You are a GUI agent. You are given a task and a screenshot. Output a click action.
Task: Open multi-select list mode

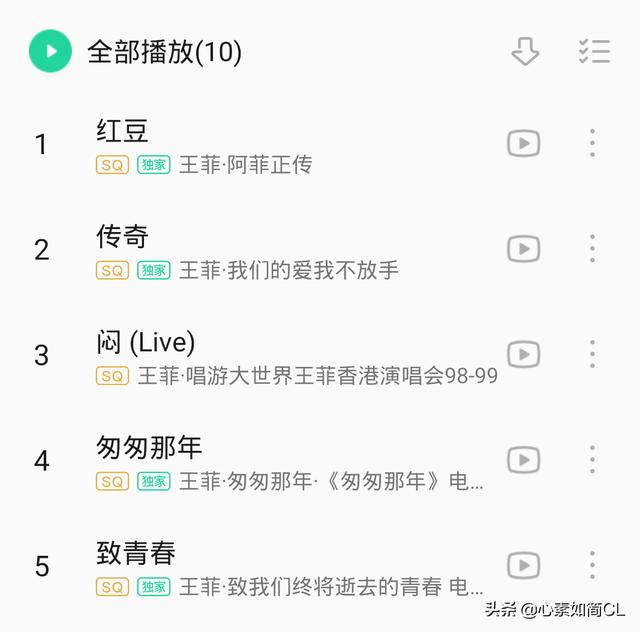pos(594,51)
